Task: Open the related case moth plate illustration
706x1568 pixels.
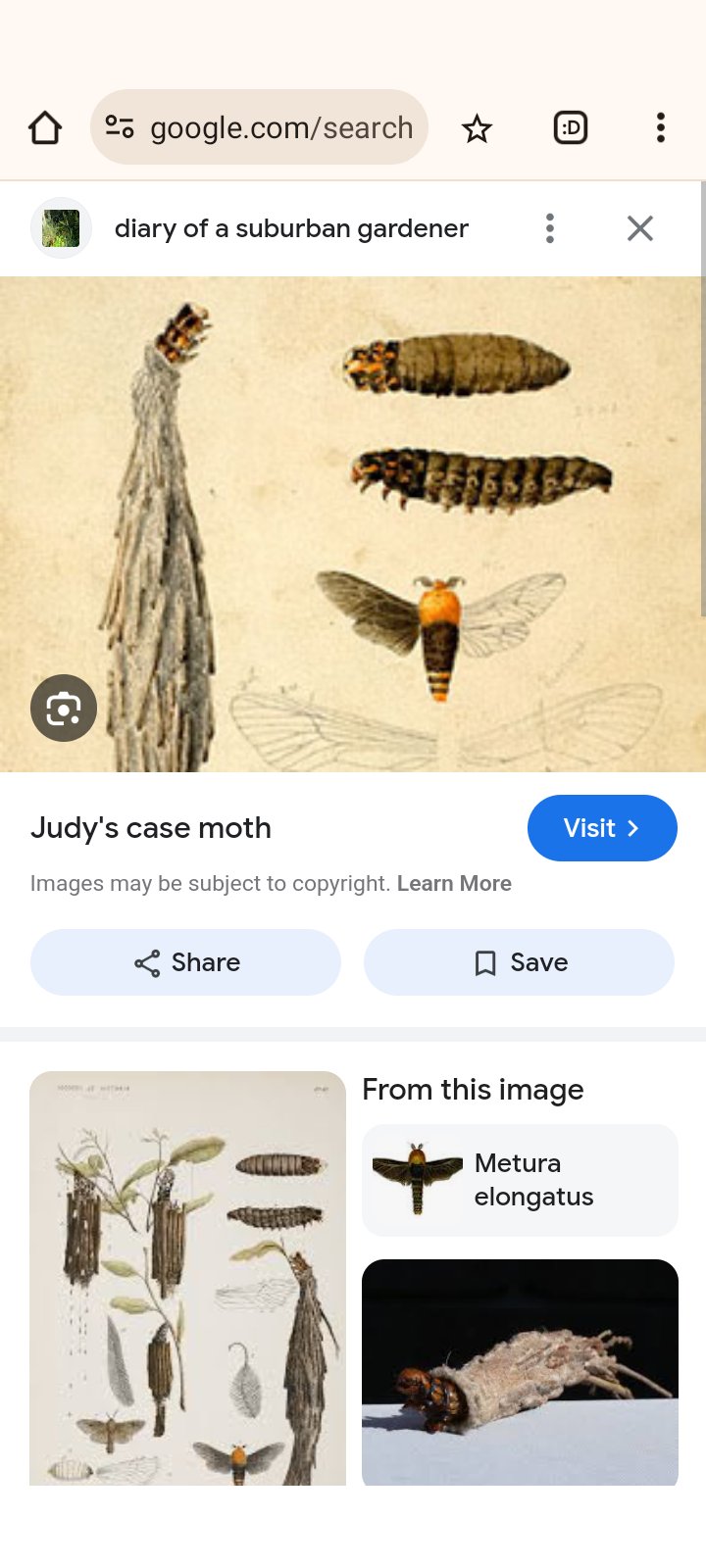Action: coord(187,1278)
